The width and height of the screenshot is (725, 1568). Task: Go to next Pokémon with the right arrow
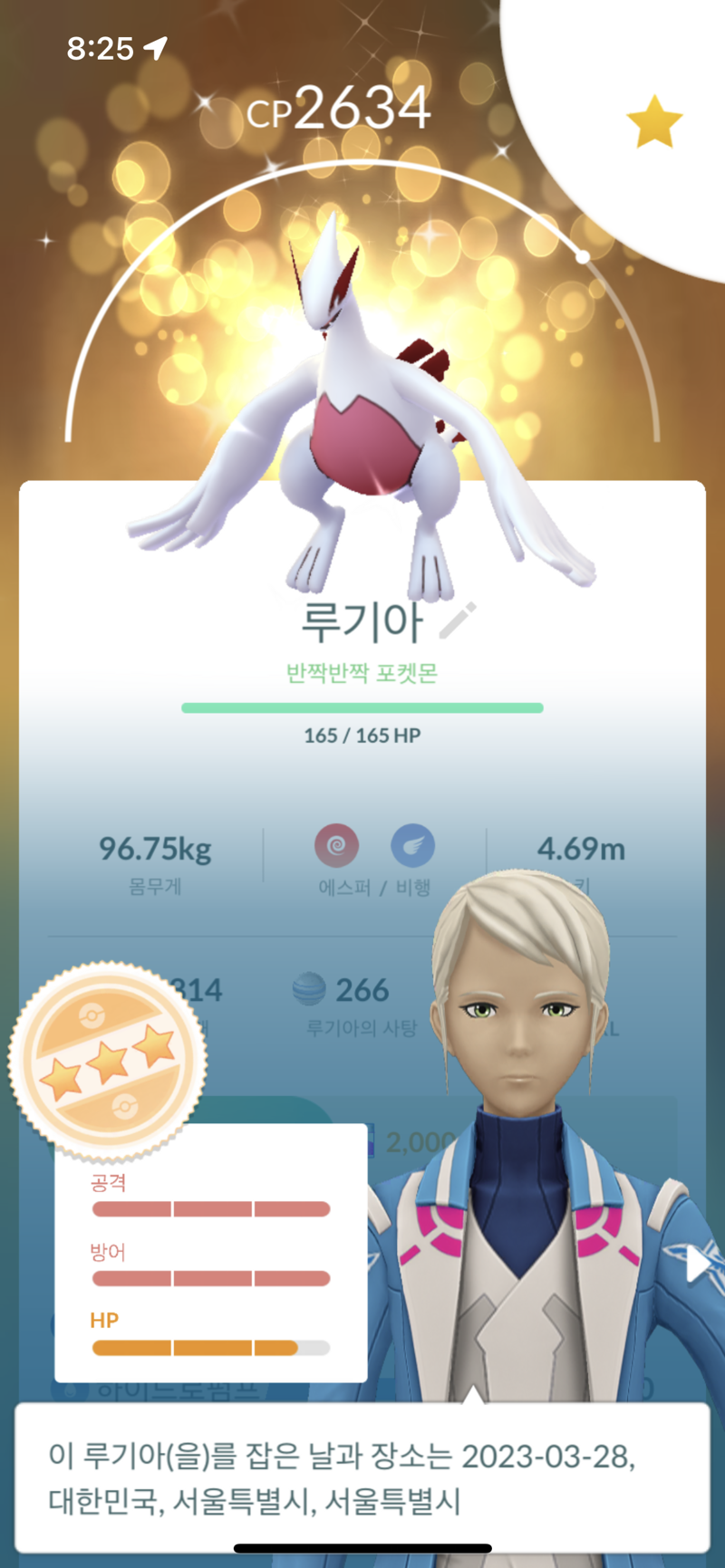(699, 1263)
